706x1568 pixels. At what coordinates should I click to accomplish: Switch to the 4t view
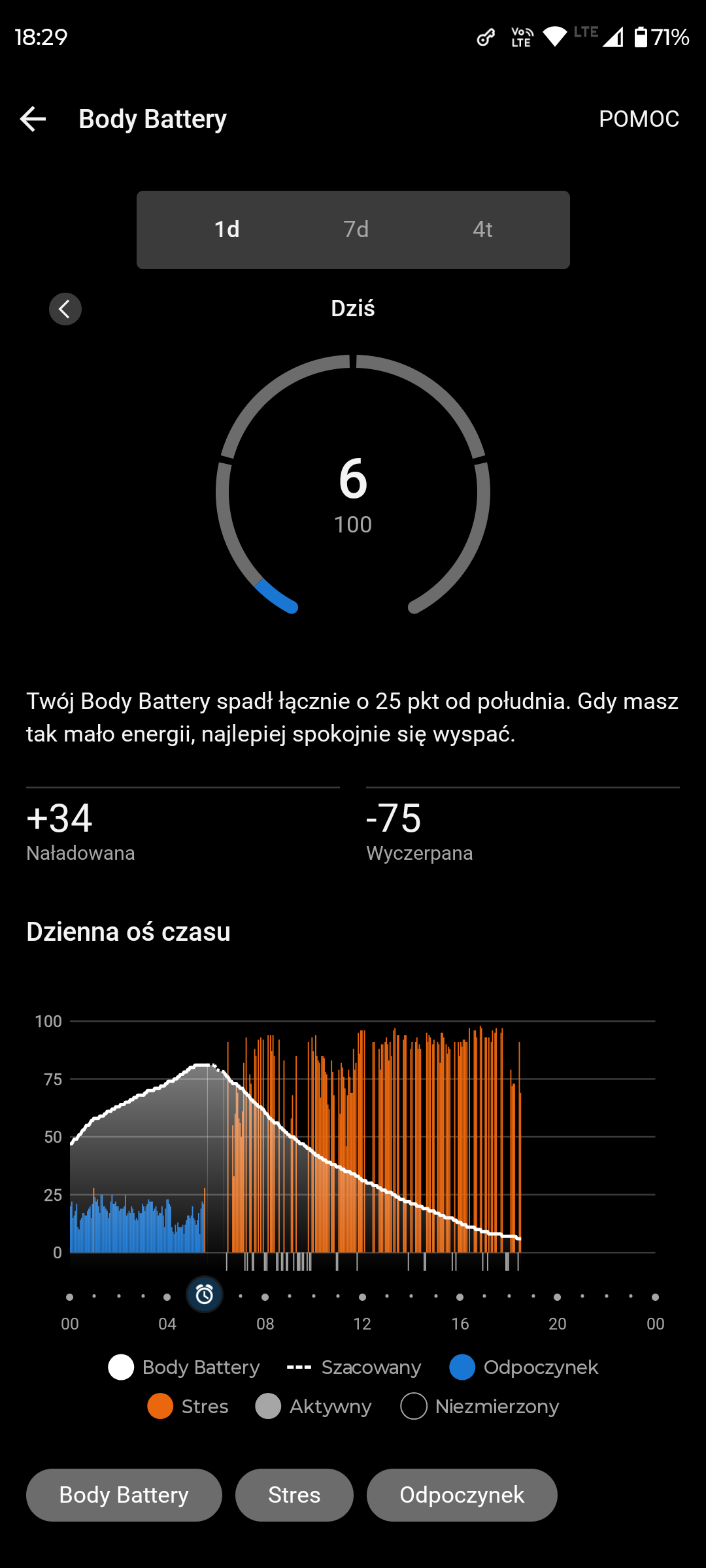(482, 230)
